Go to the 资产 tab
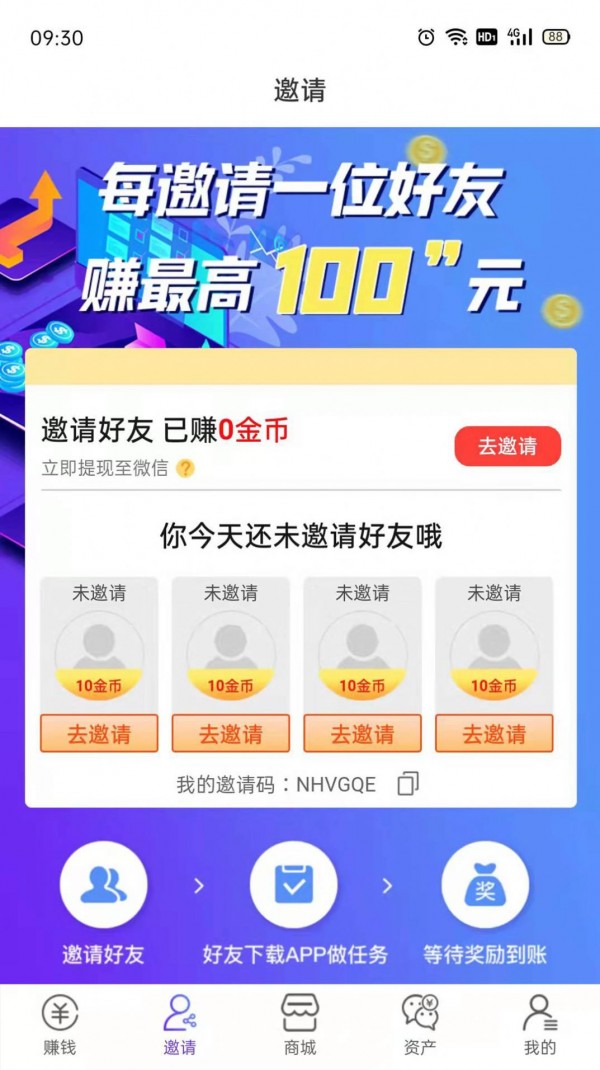Screen dimensions: 600x1070 coord(420,1025)
